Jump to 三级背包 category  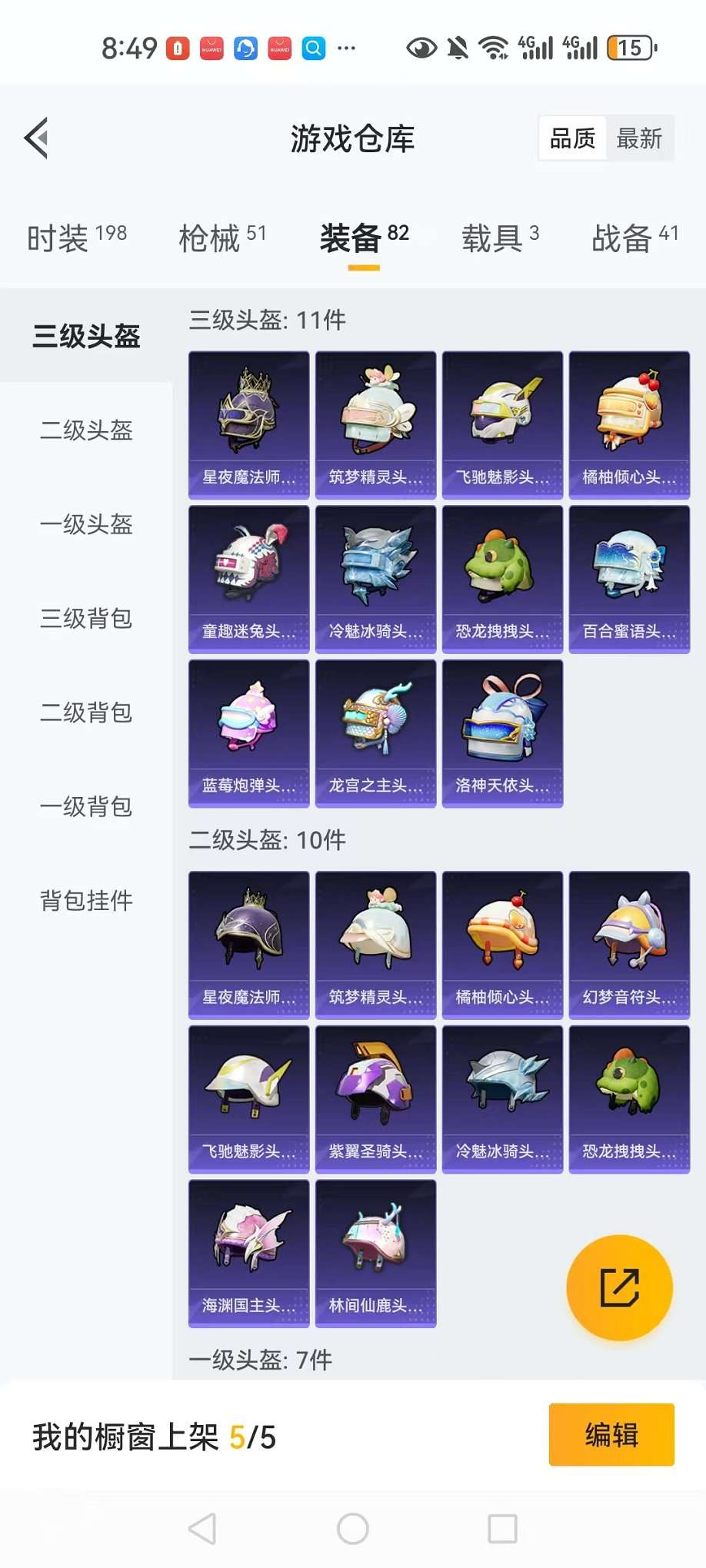pos(86,618)
